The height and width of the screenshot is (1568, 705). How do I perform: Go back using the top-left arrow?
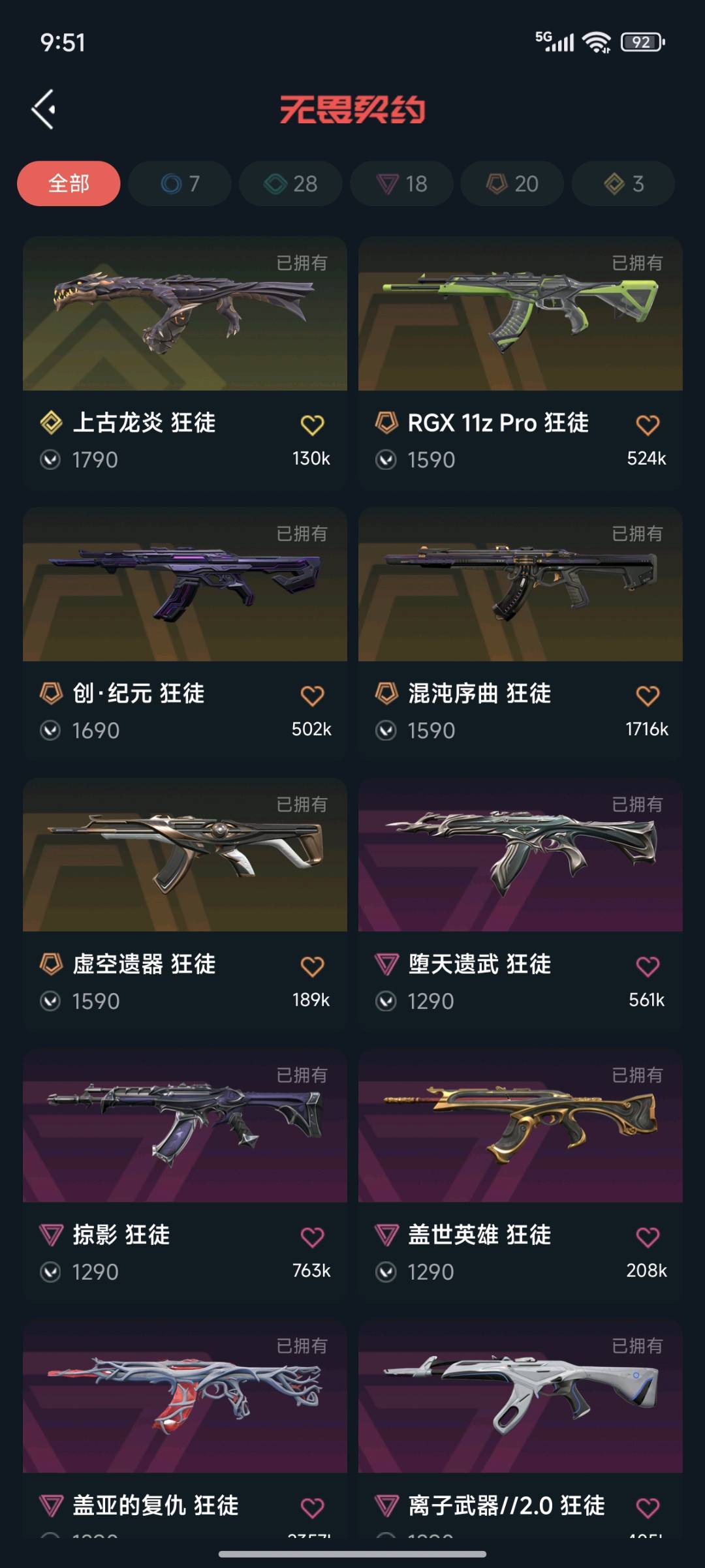click(44, 109)
